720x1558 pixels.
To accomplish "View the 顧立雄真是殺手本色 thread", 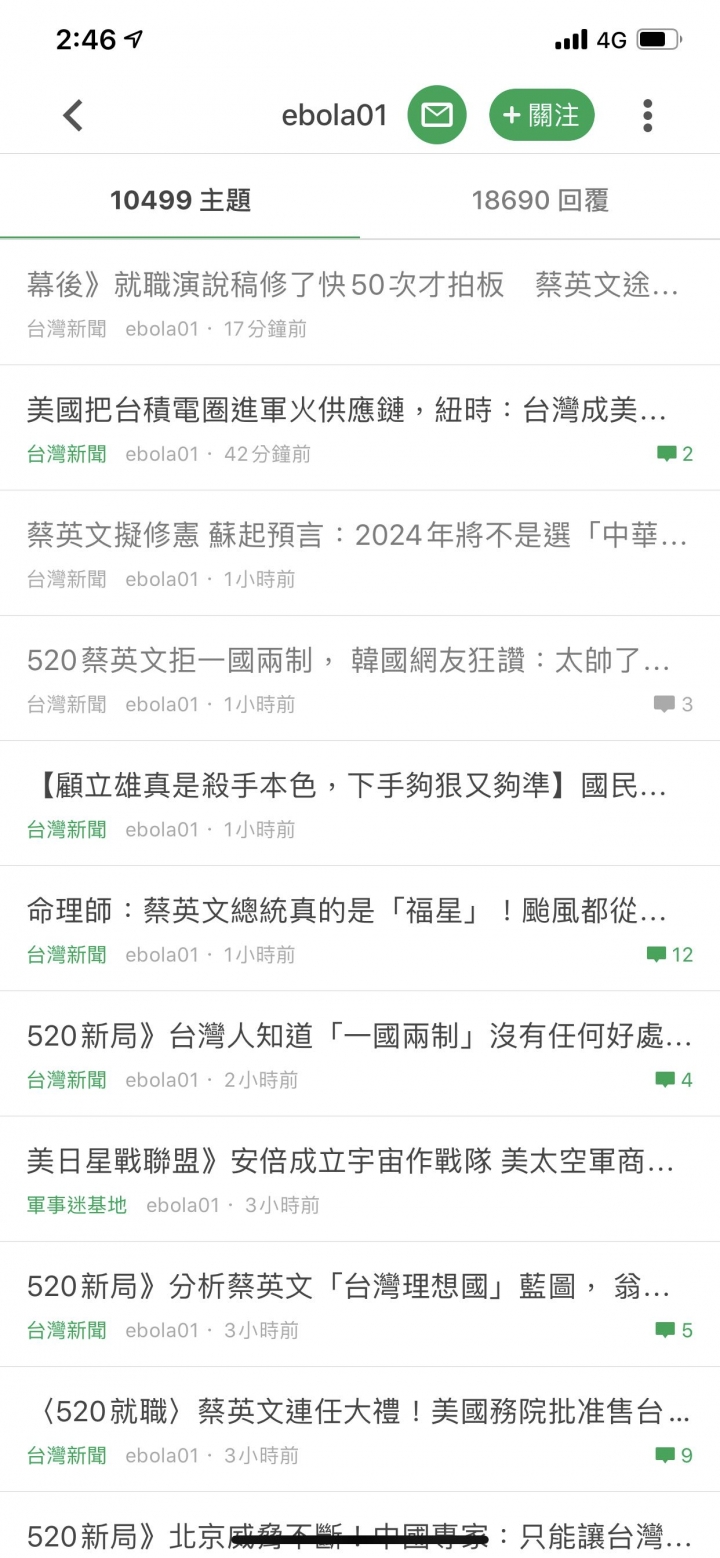I will 360,803.
